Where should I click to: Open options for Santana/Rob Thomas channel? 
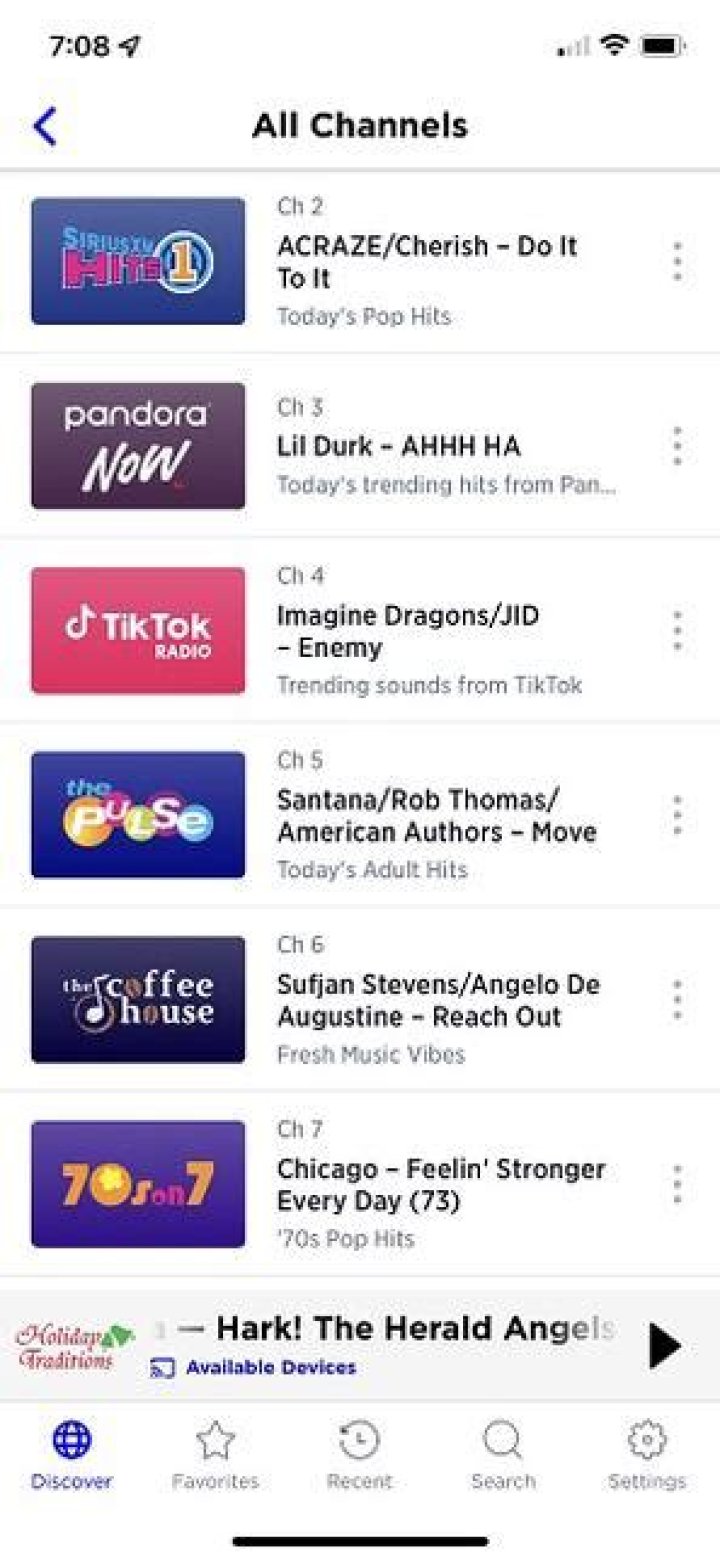tap(677, 815)
